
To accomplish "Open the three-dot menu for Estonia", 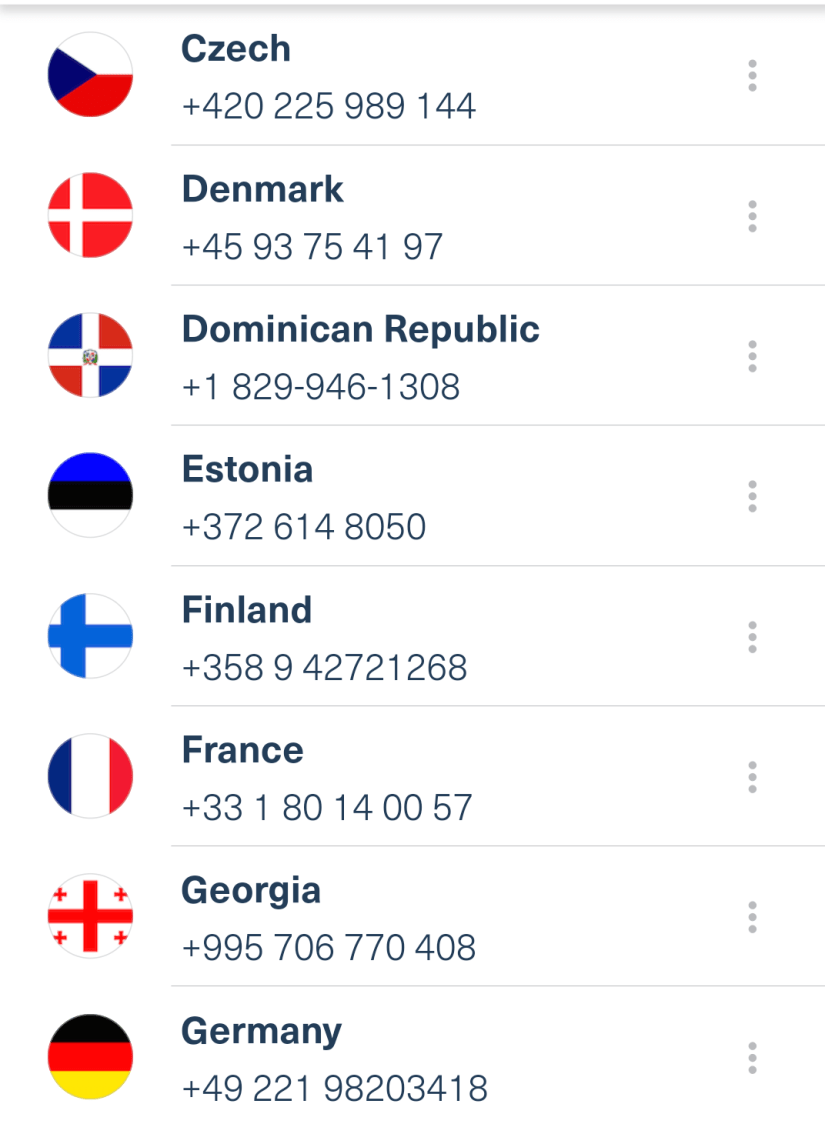I will pyautogui.click(x=752, y=497).
